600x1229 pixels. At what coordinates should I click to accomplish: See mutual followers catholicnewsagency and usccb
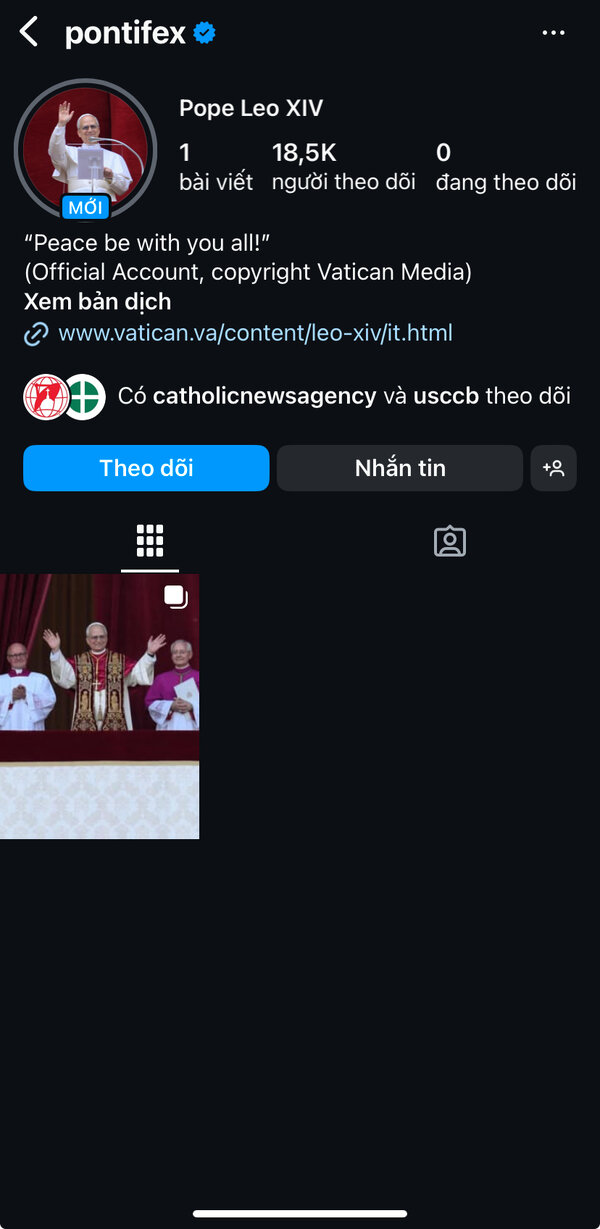click(343, 396)
